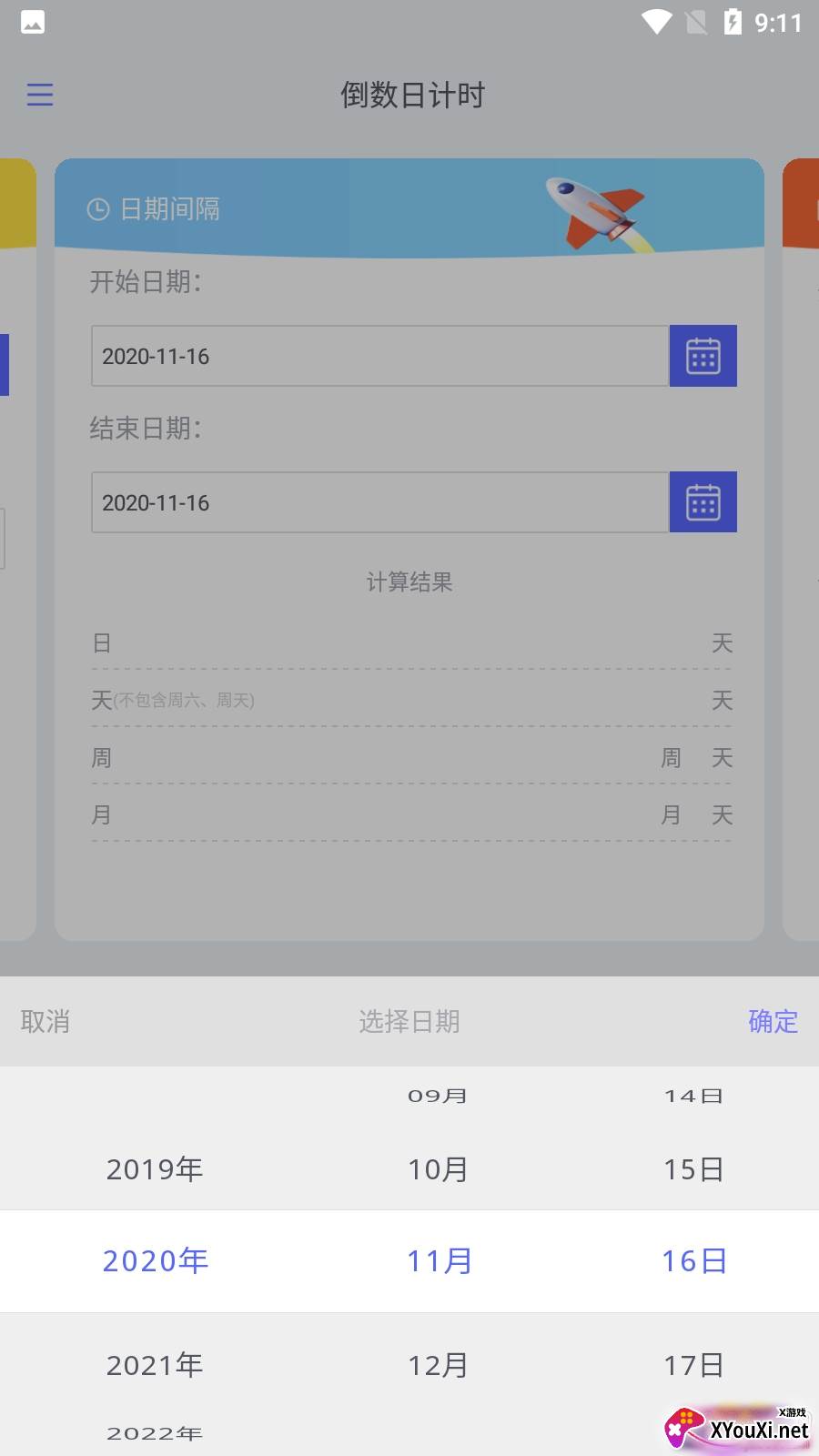Click the Wi-Fi icon in the status bar

pos(657,23)
